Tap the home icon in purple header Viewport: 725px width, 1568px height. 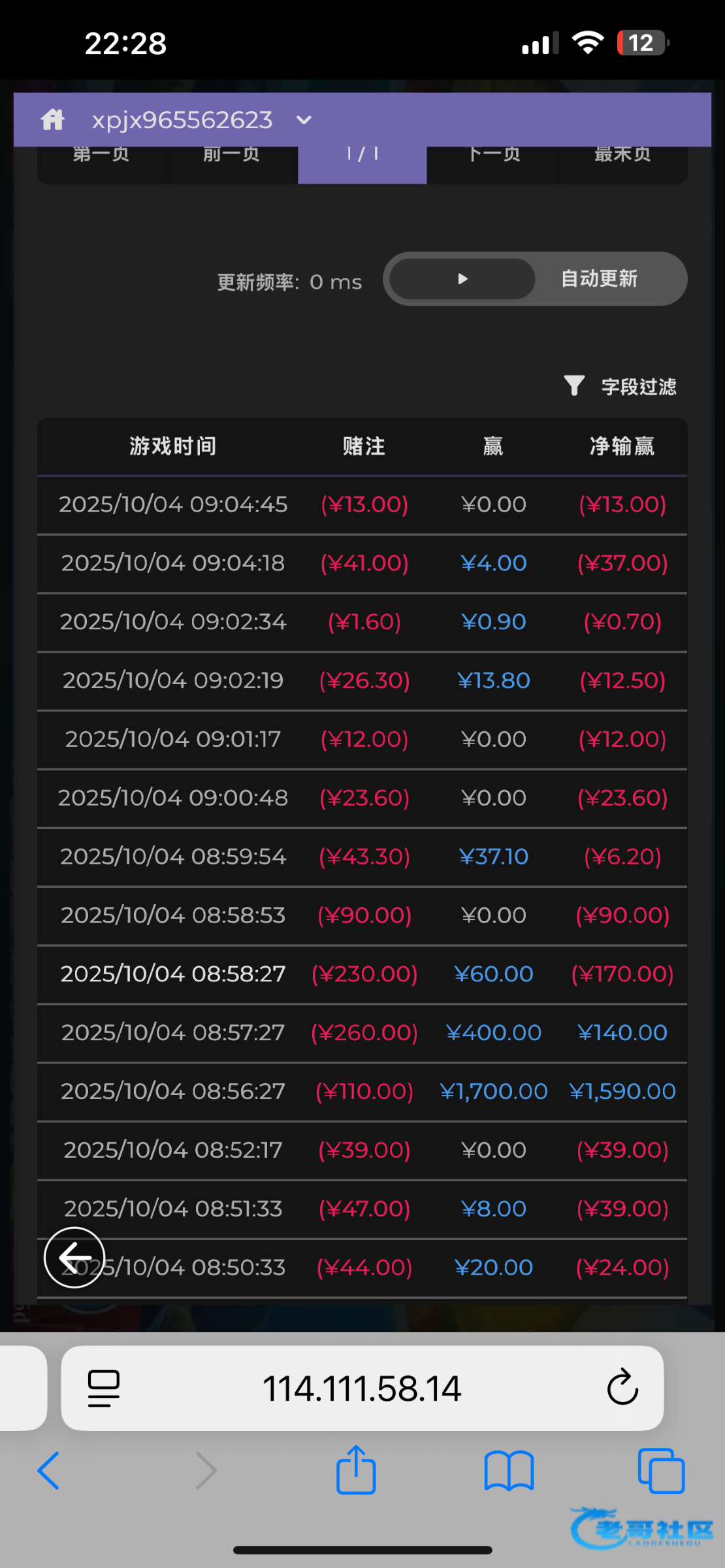click(x=52, y=120)
